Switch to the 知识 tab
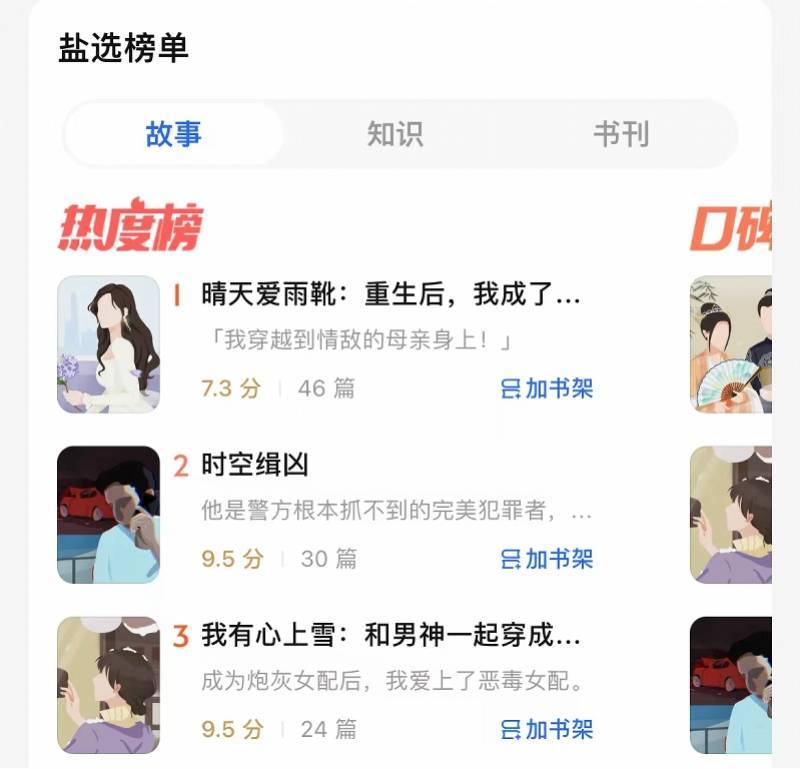The width and height of the screenshot is (800, 769). point(395,134)
